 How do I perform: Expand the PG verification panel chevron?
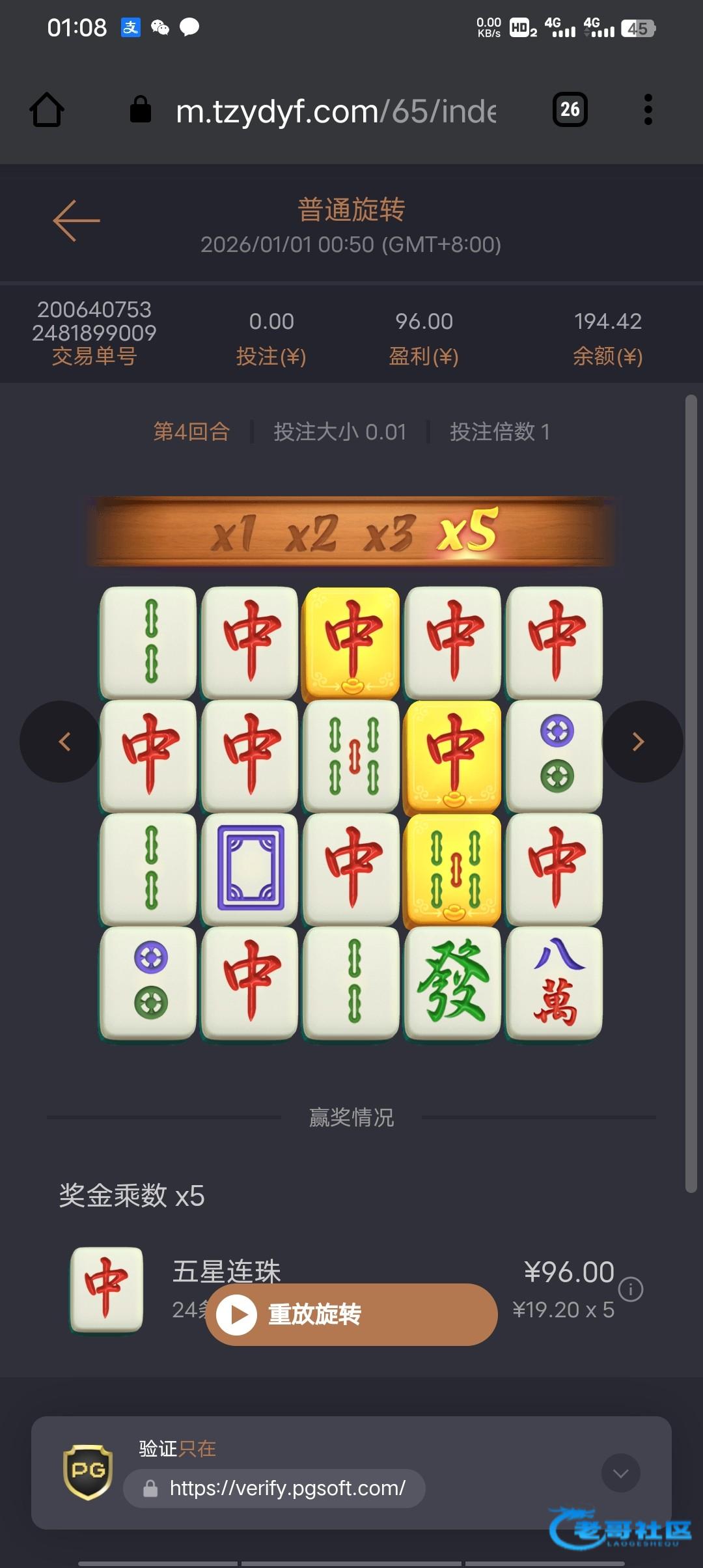tap(620, 1473)
